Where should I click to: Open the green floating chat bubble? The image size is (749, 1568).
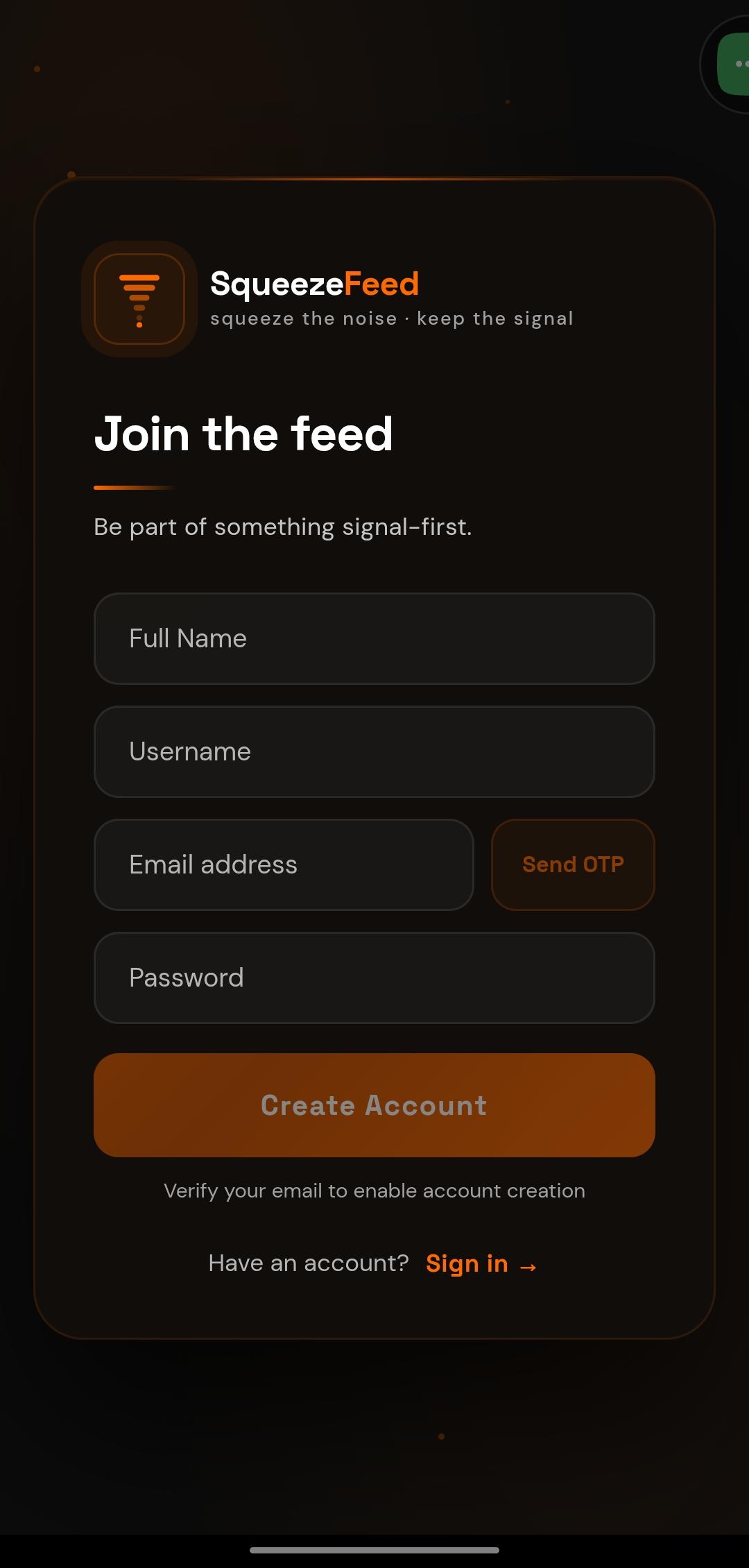[x=734, y=65]
